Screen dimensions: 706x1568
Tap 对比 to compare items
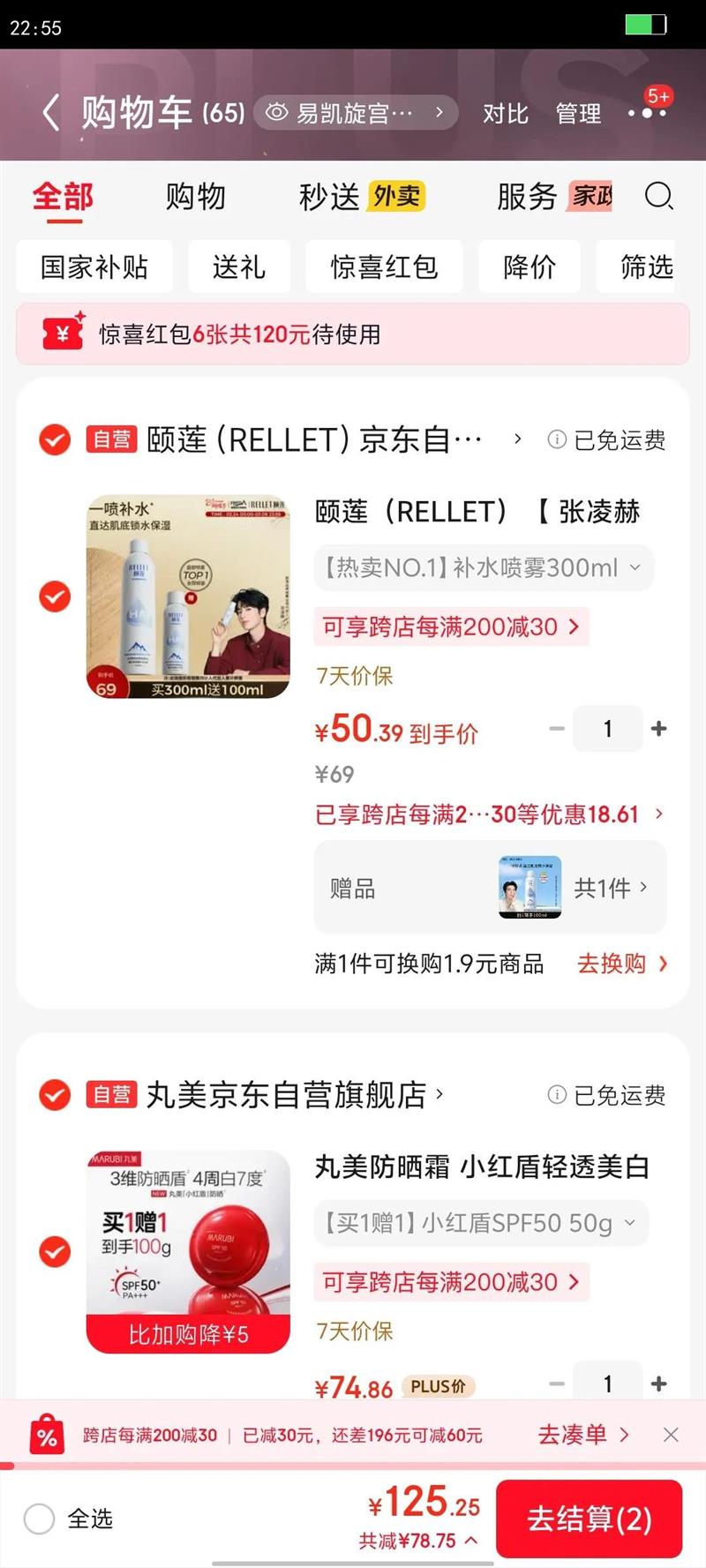click(505, 114)
